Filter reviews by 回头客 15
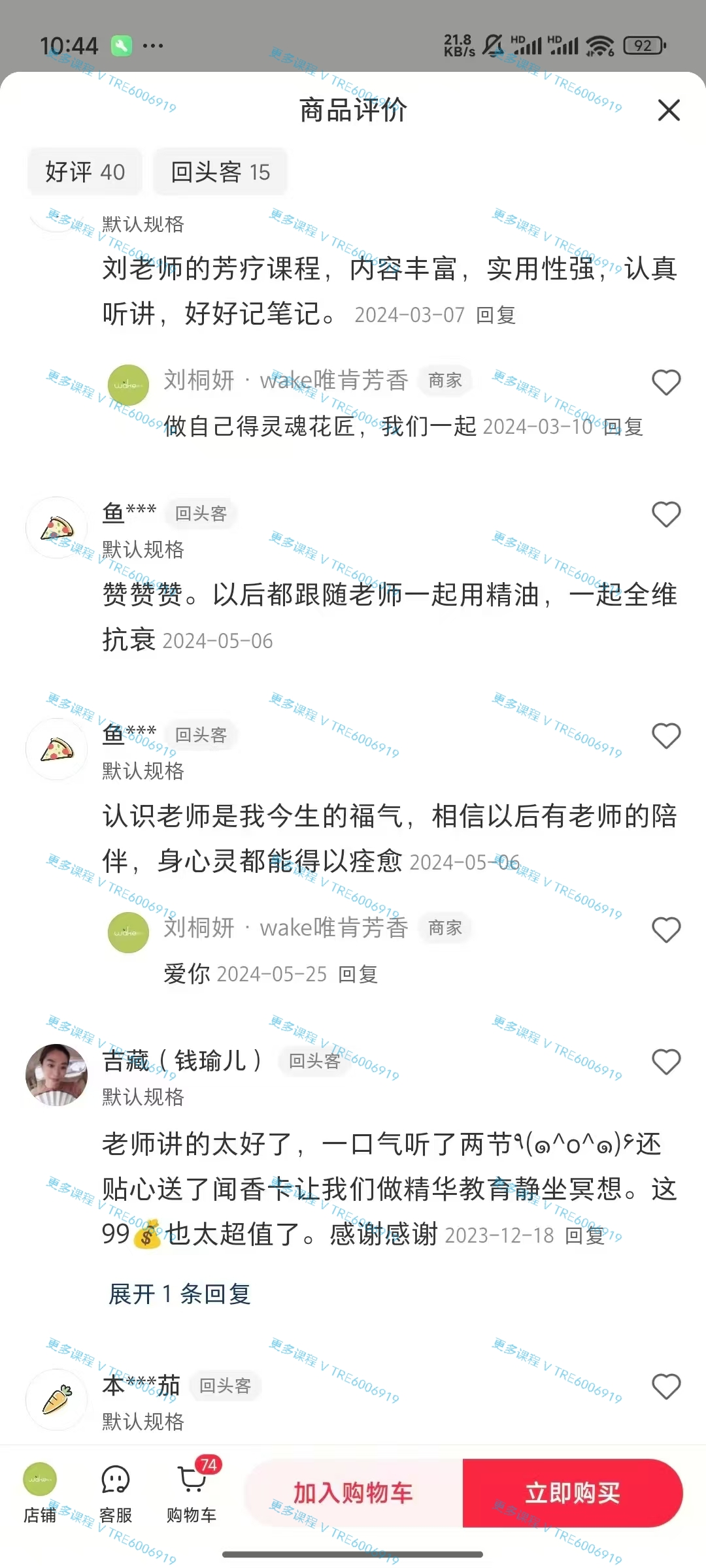The width and height of the screenshot is (706, 1568). [x=220, y=172]
